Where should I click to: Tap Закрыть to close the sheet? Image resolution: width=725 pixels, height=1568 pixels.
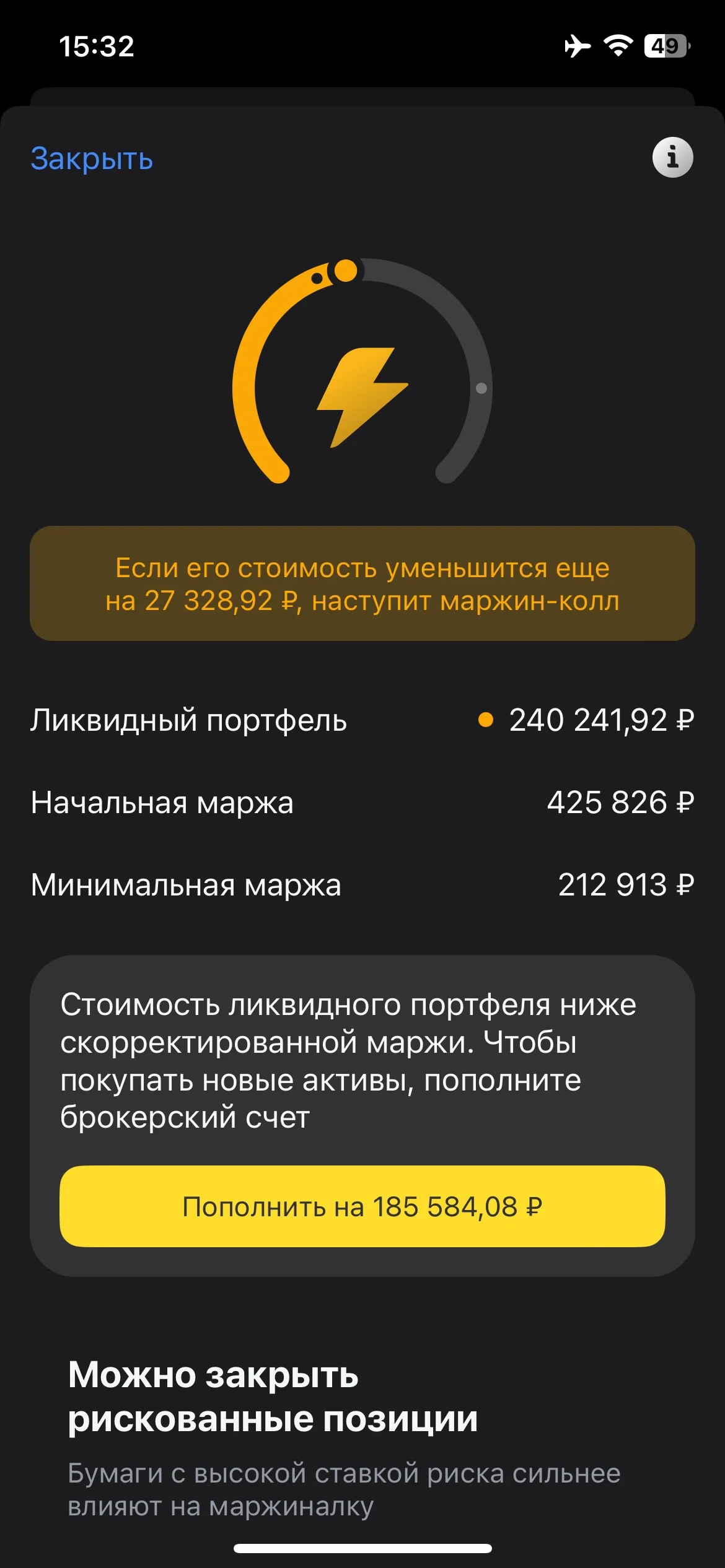(x=92, y=159)
